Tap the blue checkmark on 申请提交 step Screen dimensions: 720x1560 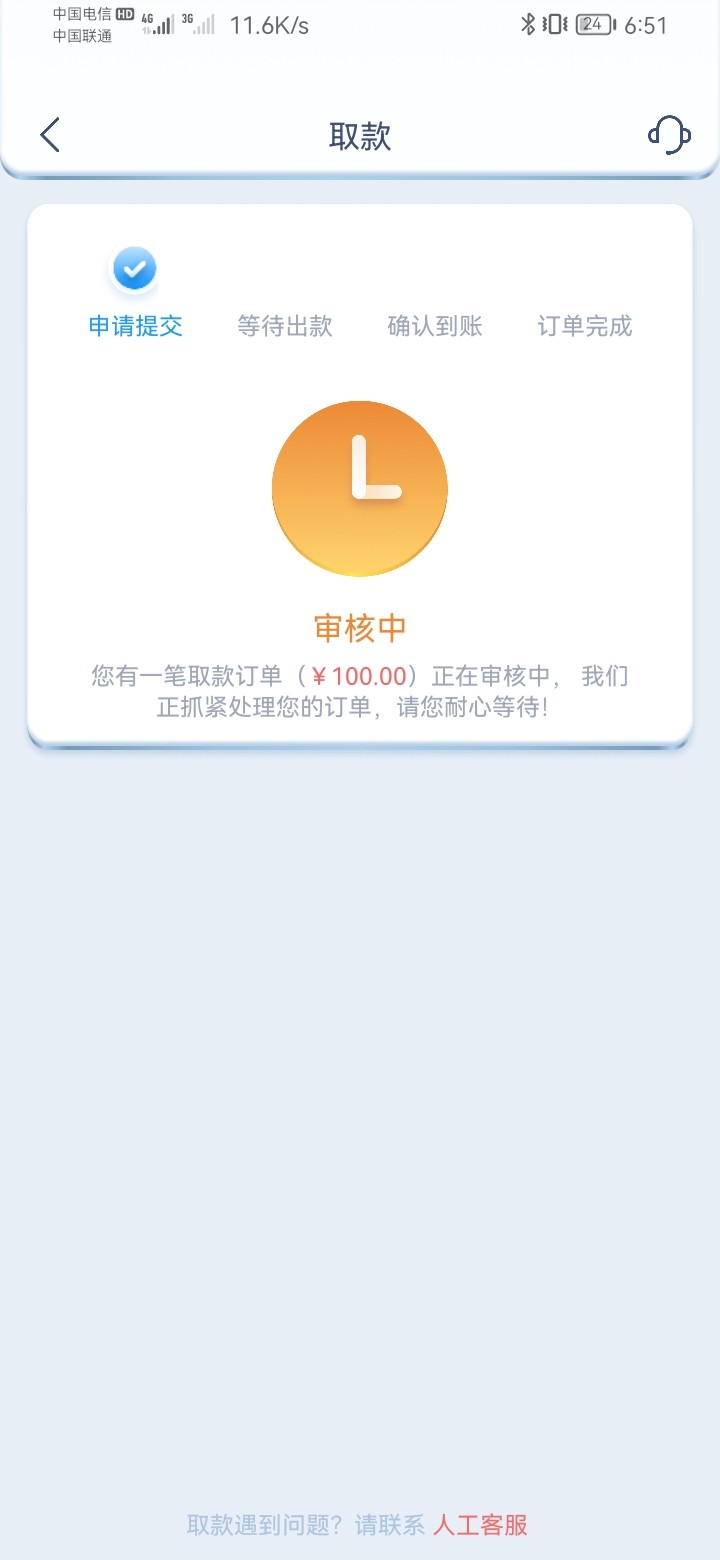[134, 268]
